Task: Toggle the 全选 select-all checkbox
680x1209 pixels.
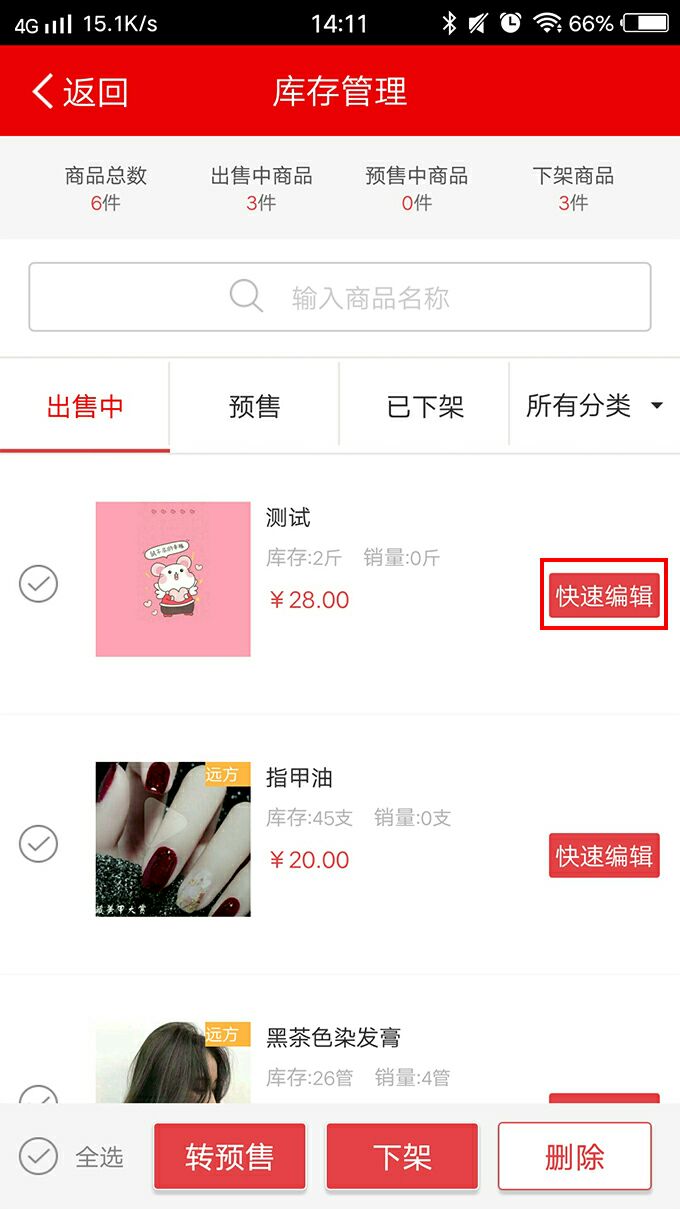Action: pyautogui.click(x=39, y=1156)
